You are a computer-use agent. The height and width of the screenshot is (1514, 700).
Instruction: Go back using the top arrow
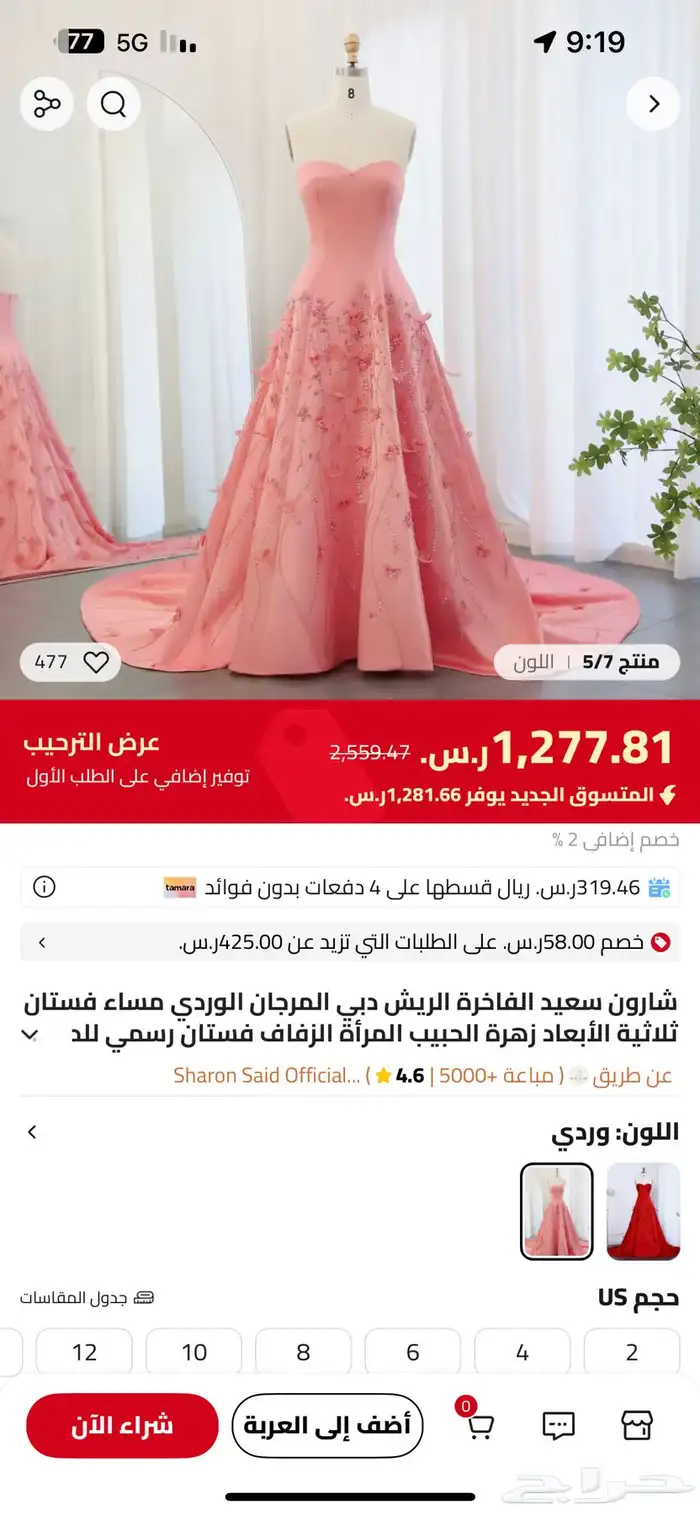click(653, 104)
